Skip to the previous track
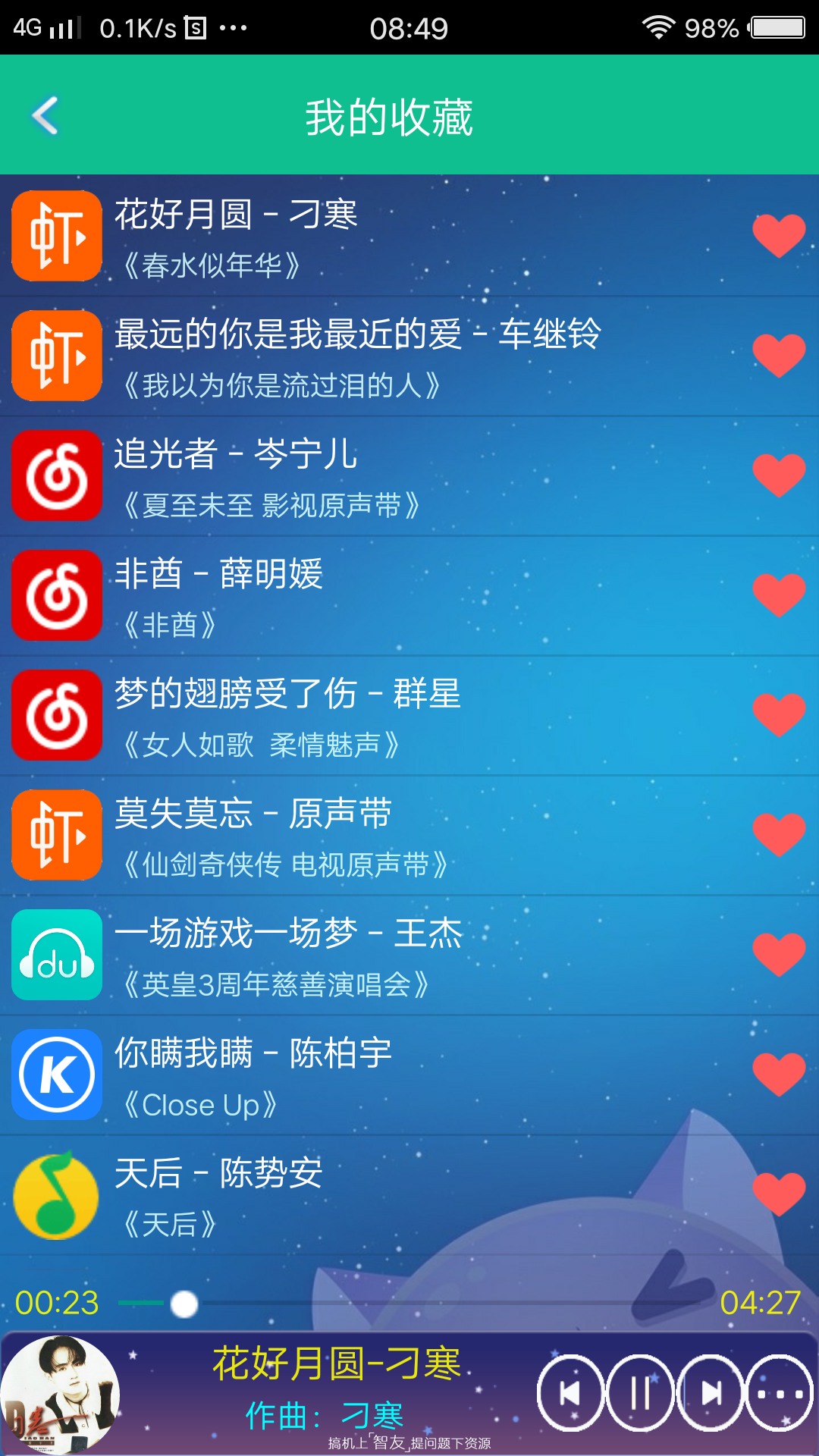Image resolution: width=819 pixels, height=1456 pixels. click(x=570, y=1393)
